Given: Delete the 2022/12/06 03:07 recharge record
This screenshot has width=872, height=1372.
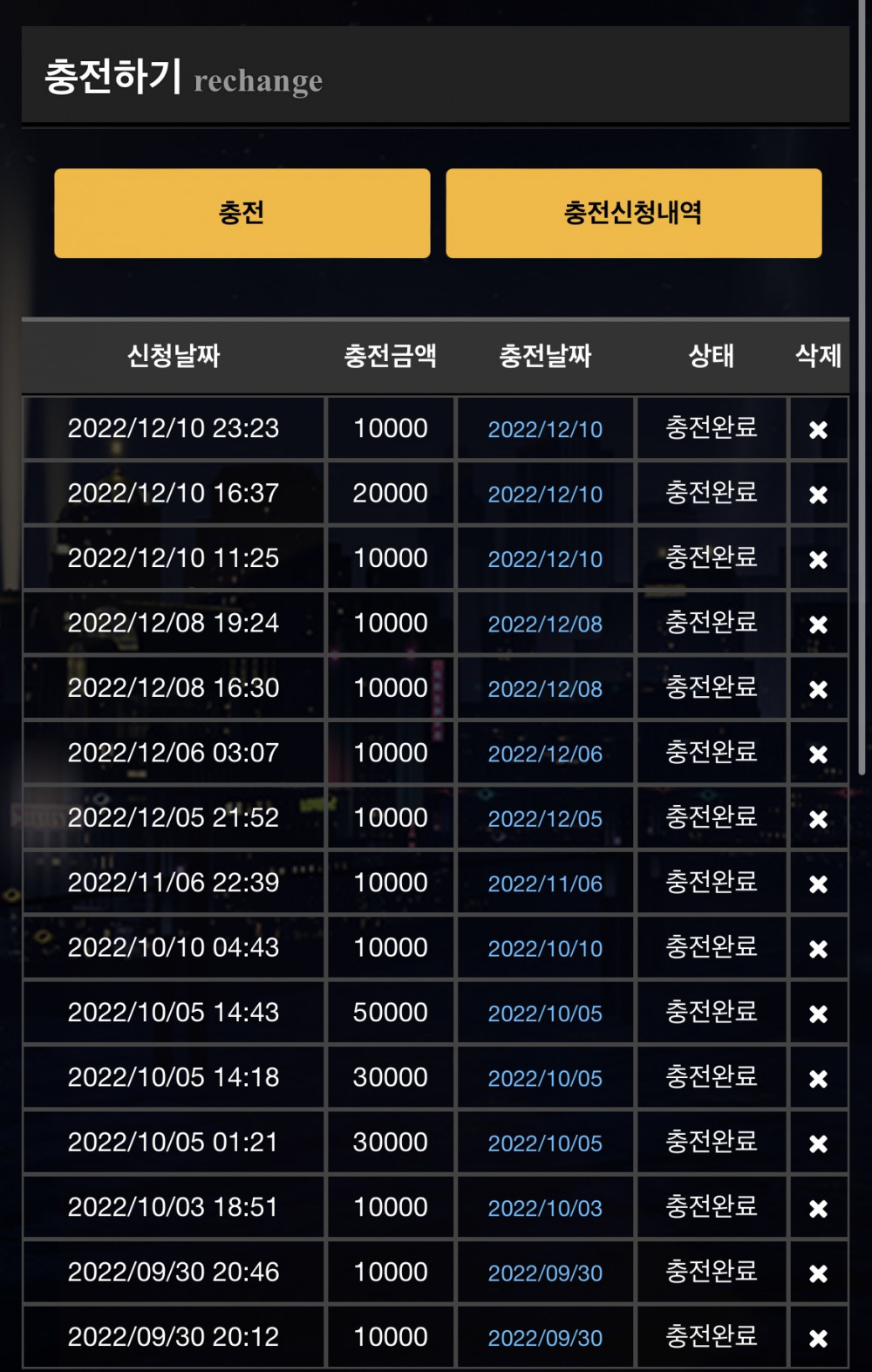Looking at the screenshot, I should 818,754.
